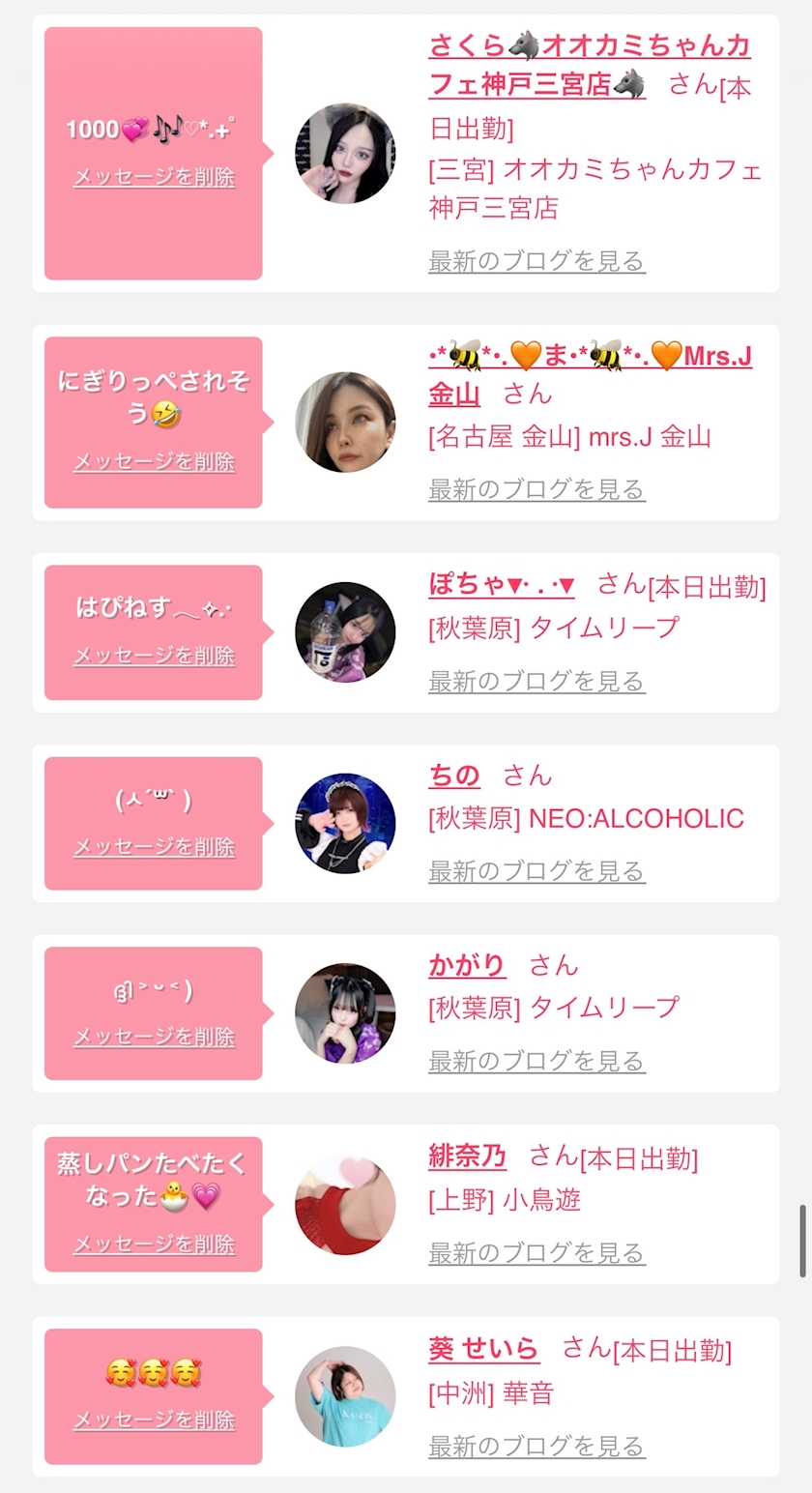Delete the message sent to 葵 せいら

(154, 1420)
